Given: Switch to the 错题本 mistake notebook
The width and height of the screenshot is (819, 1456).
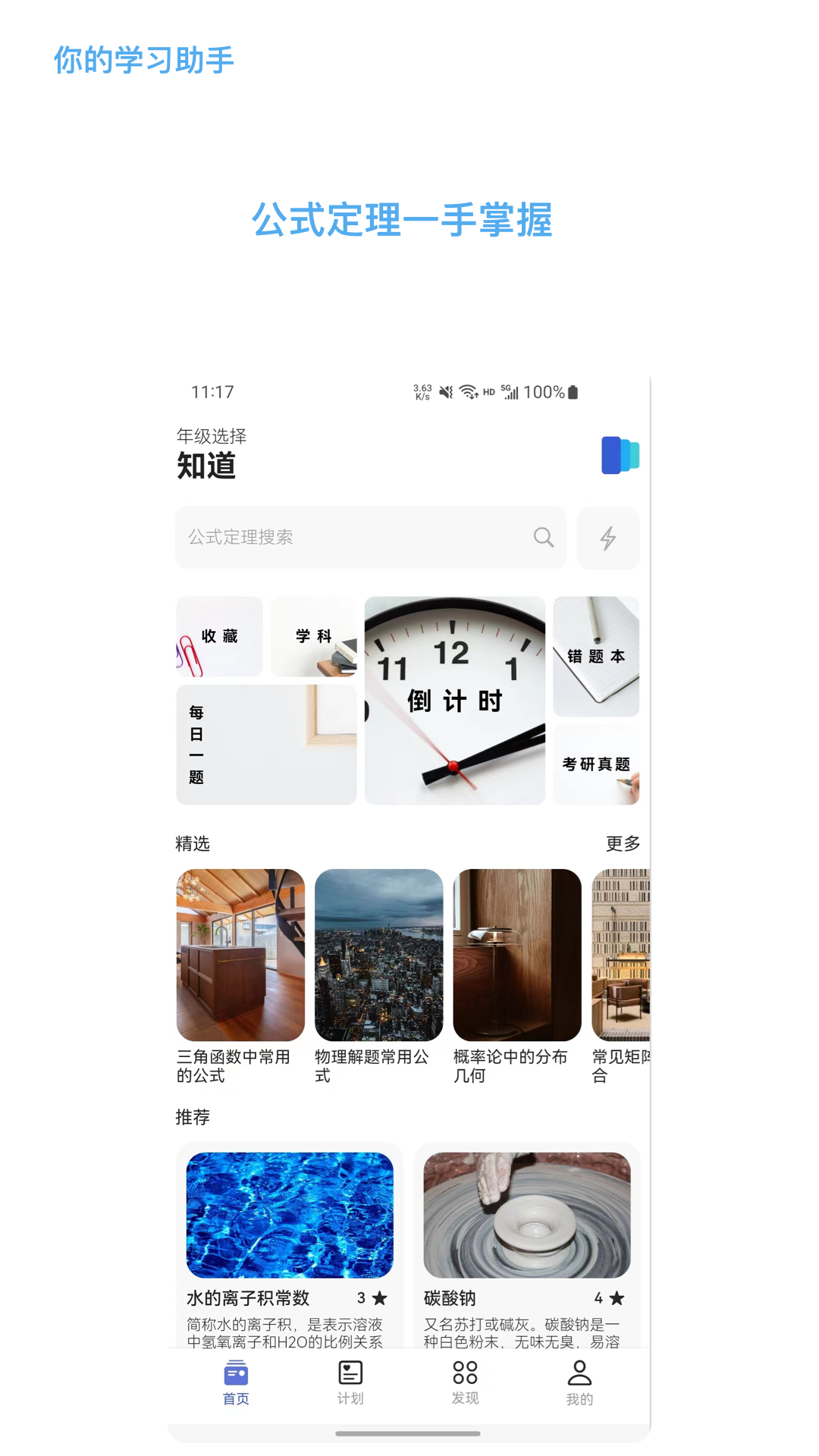Looking at the screenshot, I should [597, 657].
